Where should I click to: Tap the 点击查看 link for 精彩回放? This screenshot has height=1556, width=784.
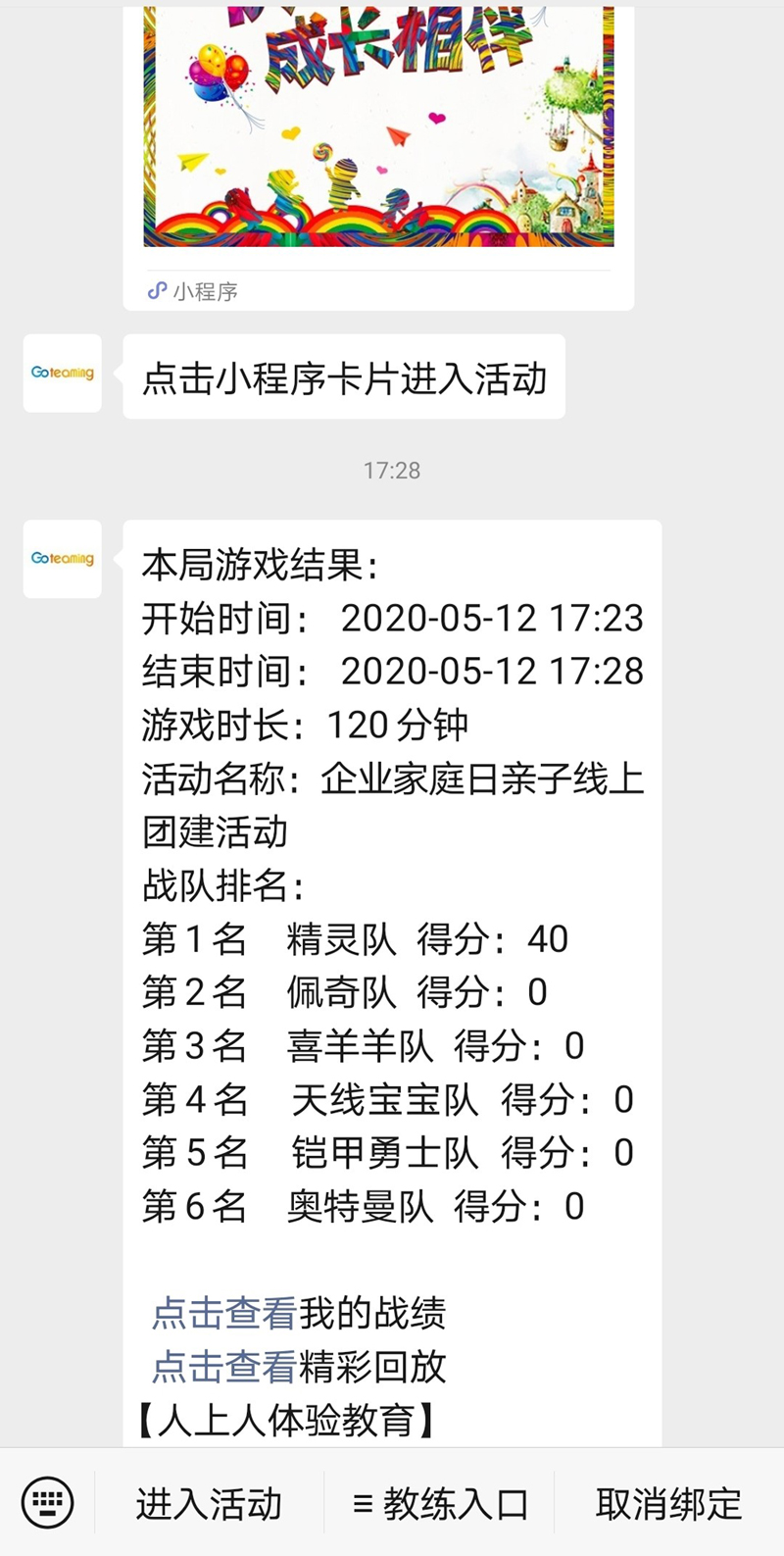pyautogui.click(x=224, y=1366)
